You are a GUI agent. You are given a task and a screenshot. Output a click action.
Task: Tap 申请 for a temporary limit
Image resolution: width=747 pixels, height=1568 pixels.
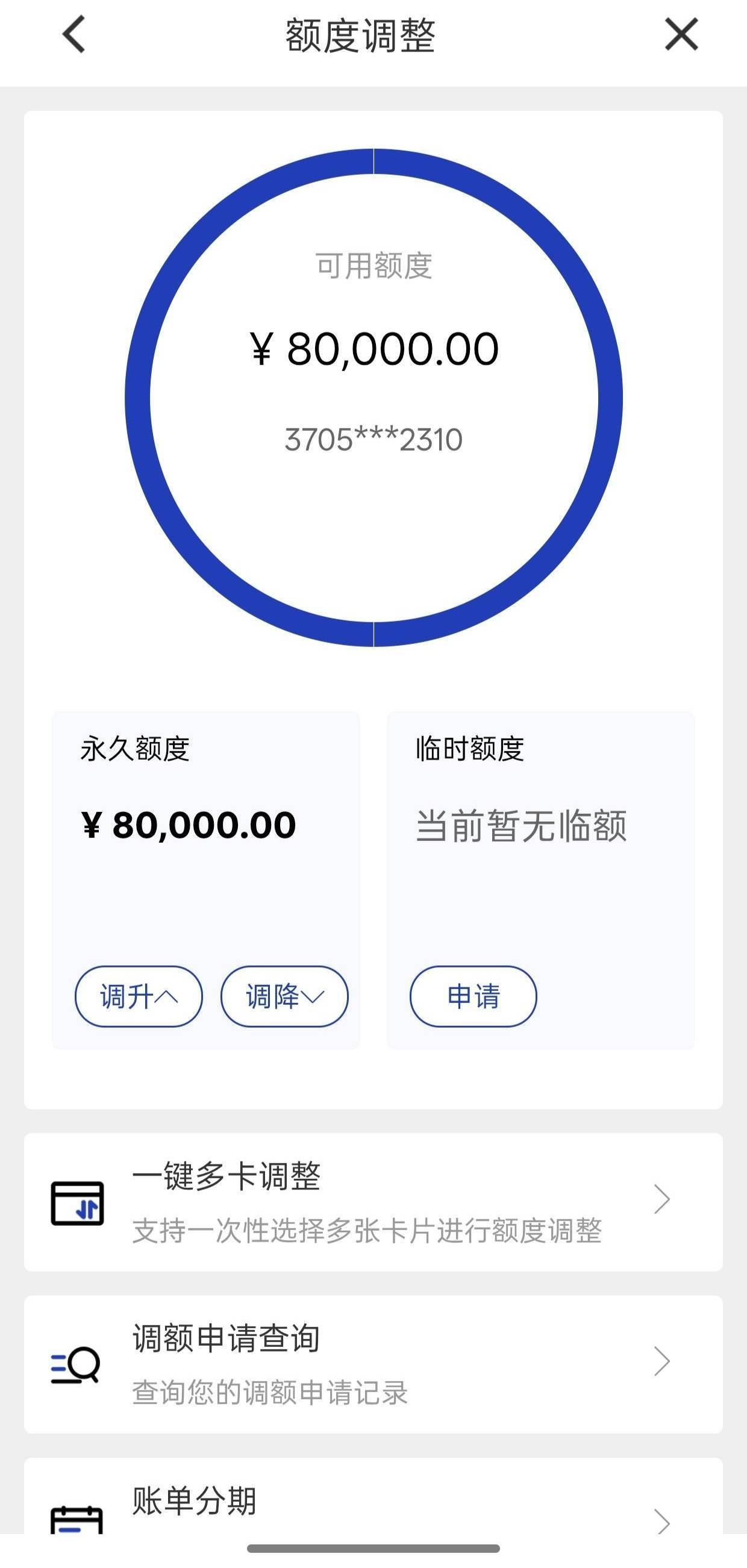point(473,996)
